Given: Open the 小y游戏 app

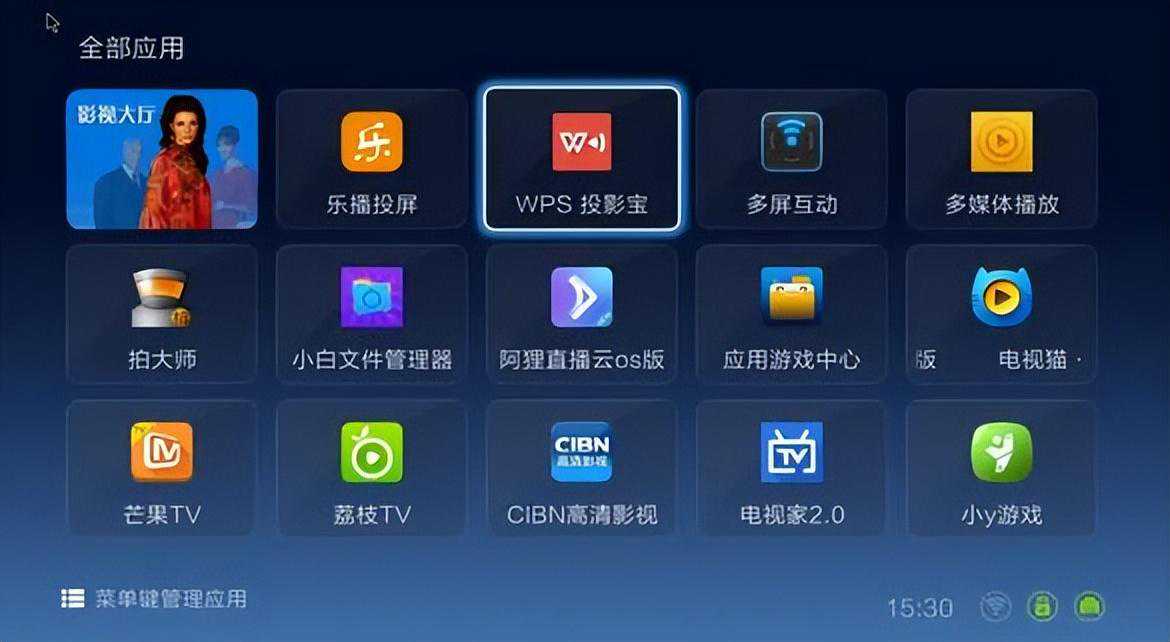Looking at the screenshot, I should click(1001, 468).
